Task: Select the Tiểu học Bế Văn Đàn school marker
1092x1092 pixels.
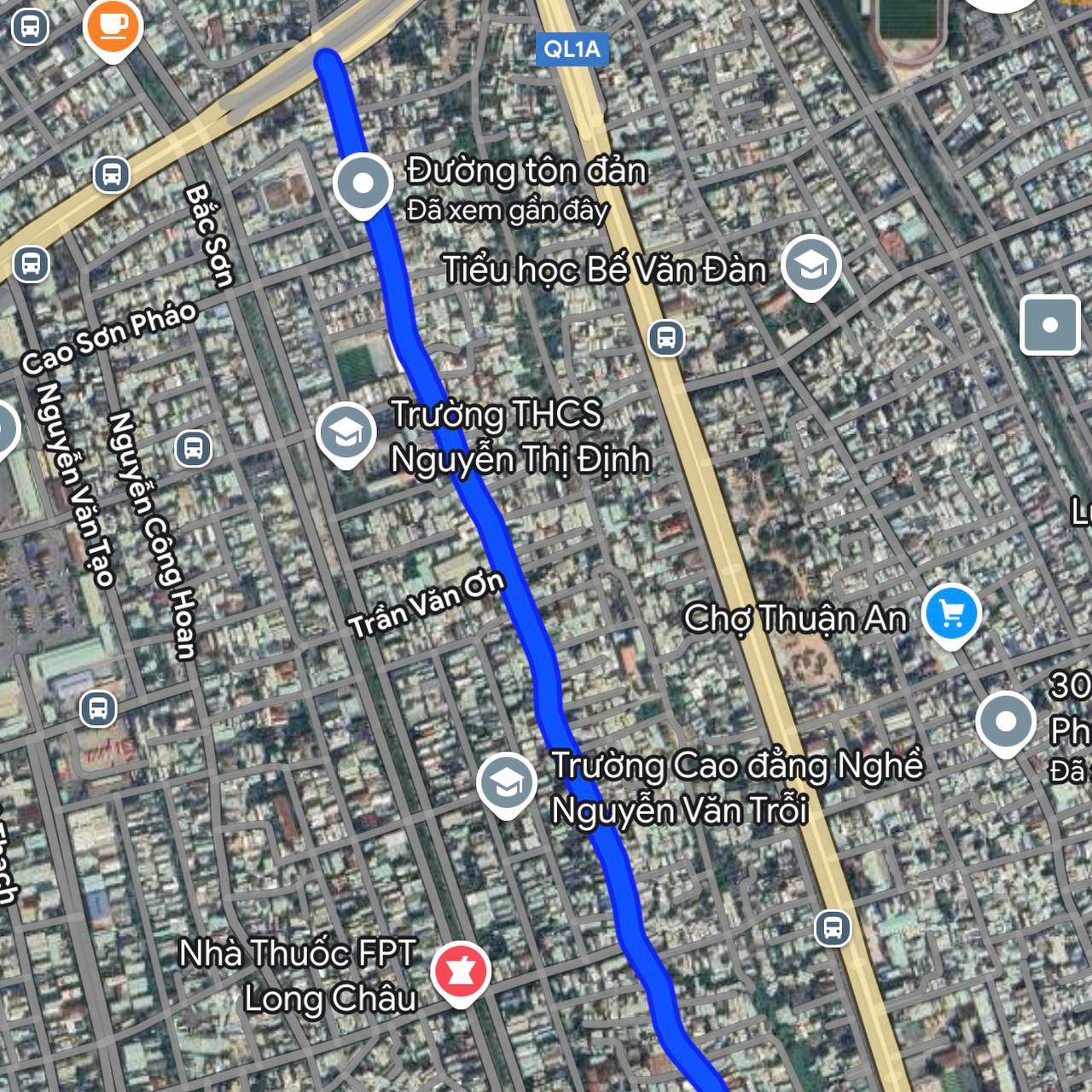Action: click(x=810, y=264)
